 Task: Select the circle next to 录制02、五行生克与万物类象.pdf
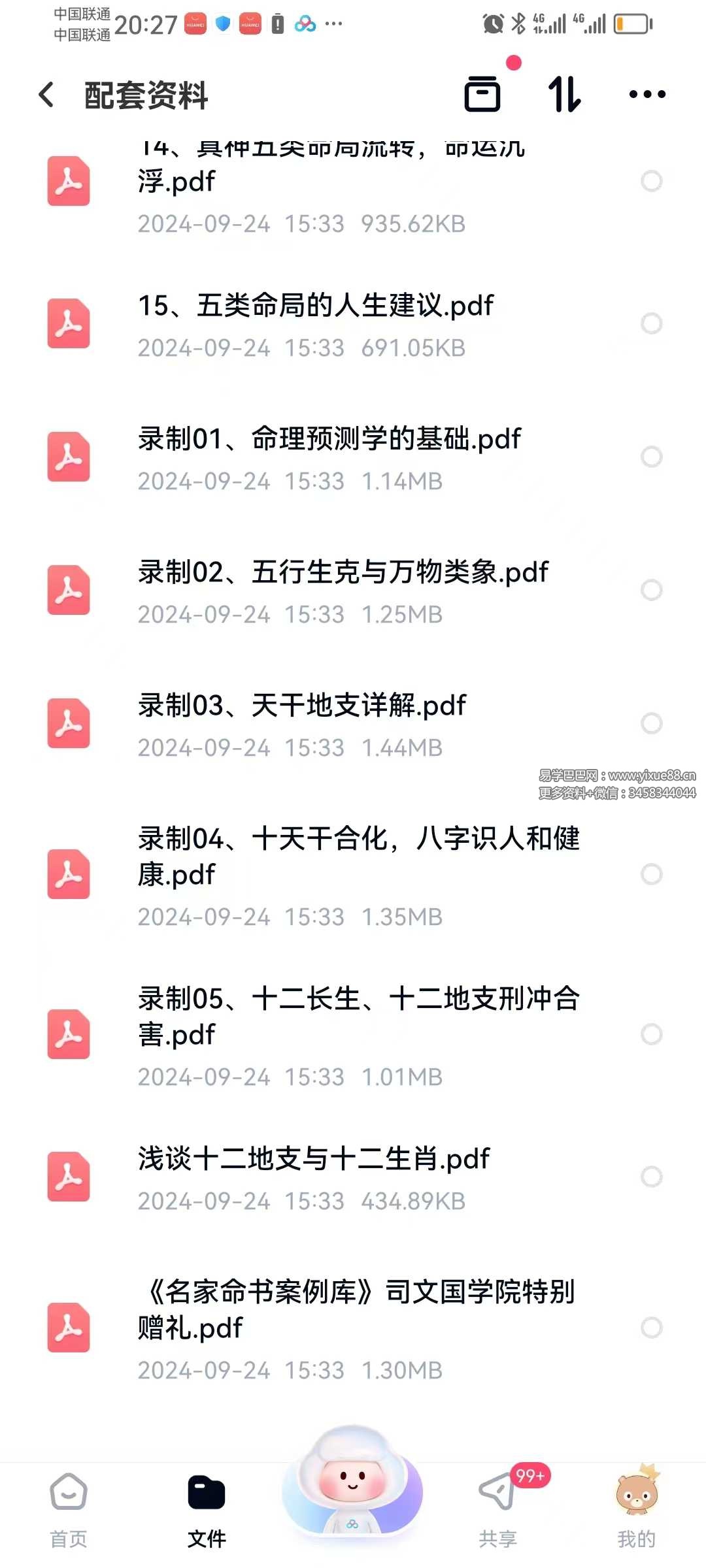tap(651, 590)
